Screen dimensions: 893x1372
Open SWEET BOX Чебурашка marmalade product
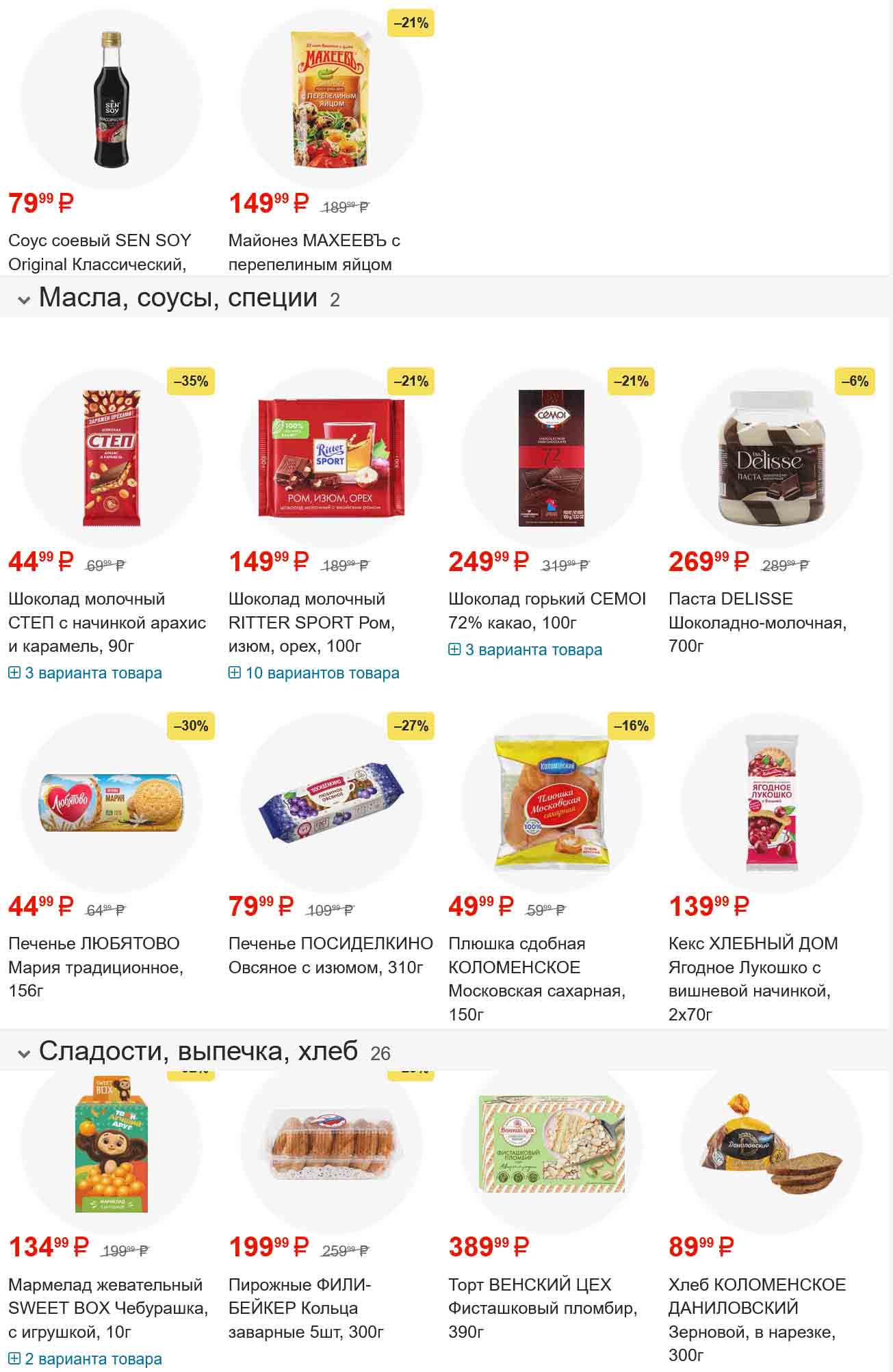[x=107, y=1308]
